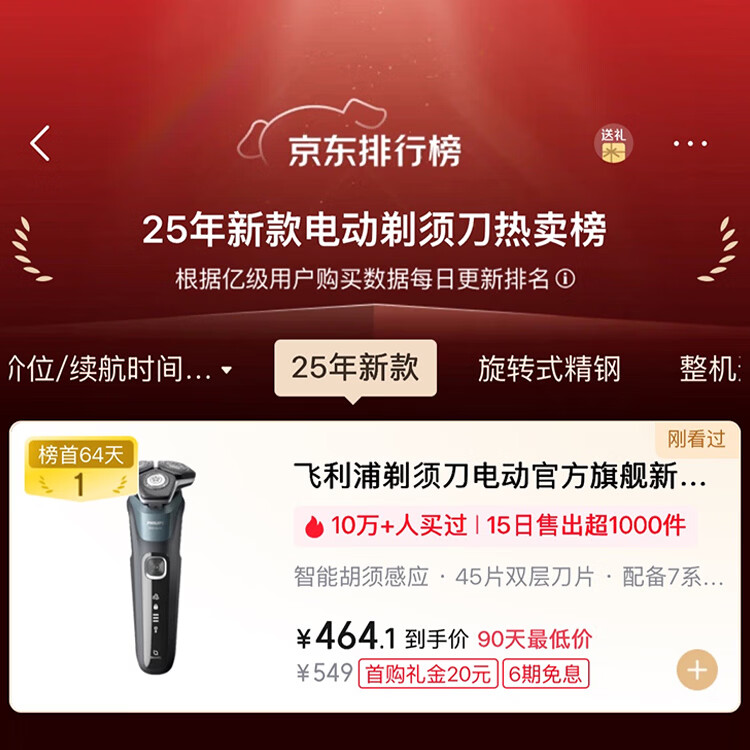Switch to the 整机 tab
This screenshot has width=750, height=750.
point(712,369)
